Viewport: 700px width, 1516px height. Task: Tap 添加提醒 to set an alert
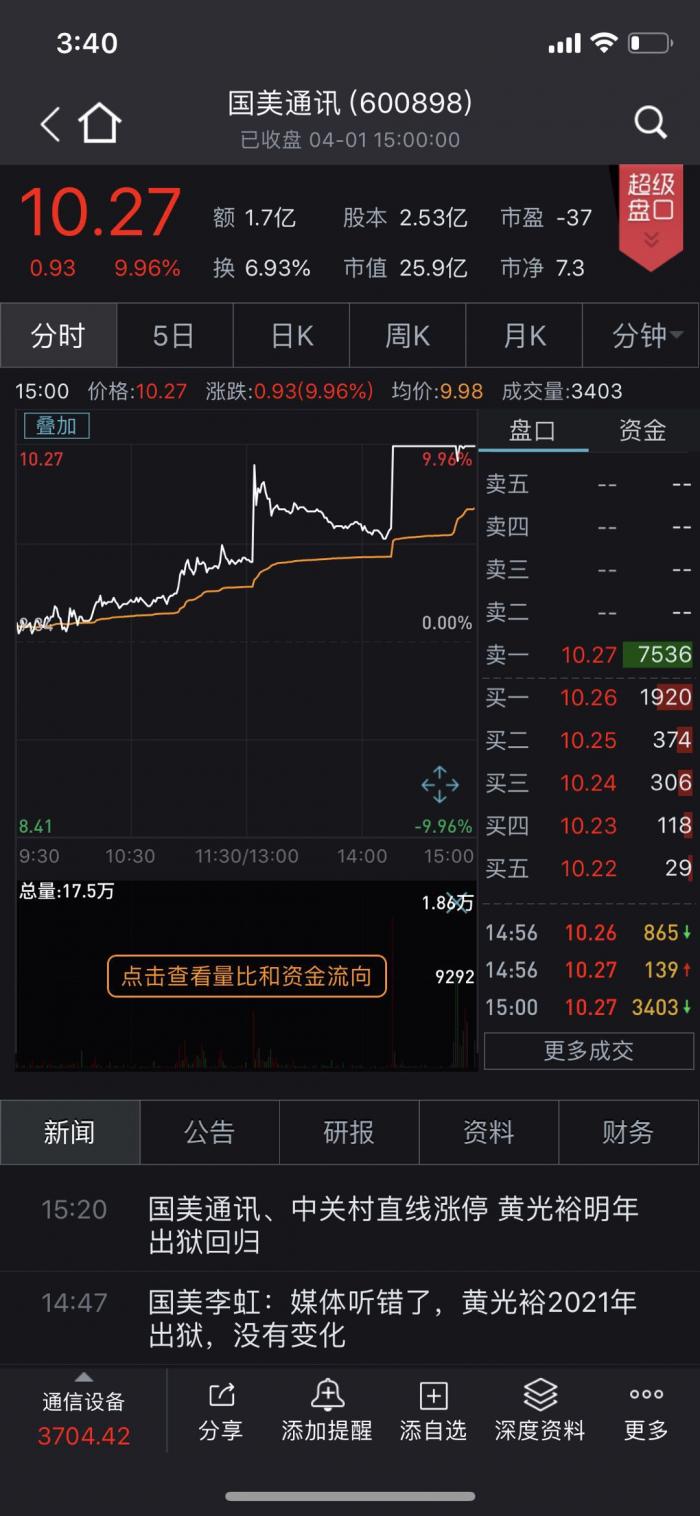[x=327, y=1410]
